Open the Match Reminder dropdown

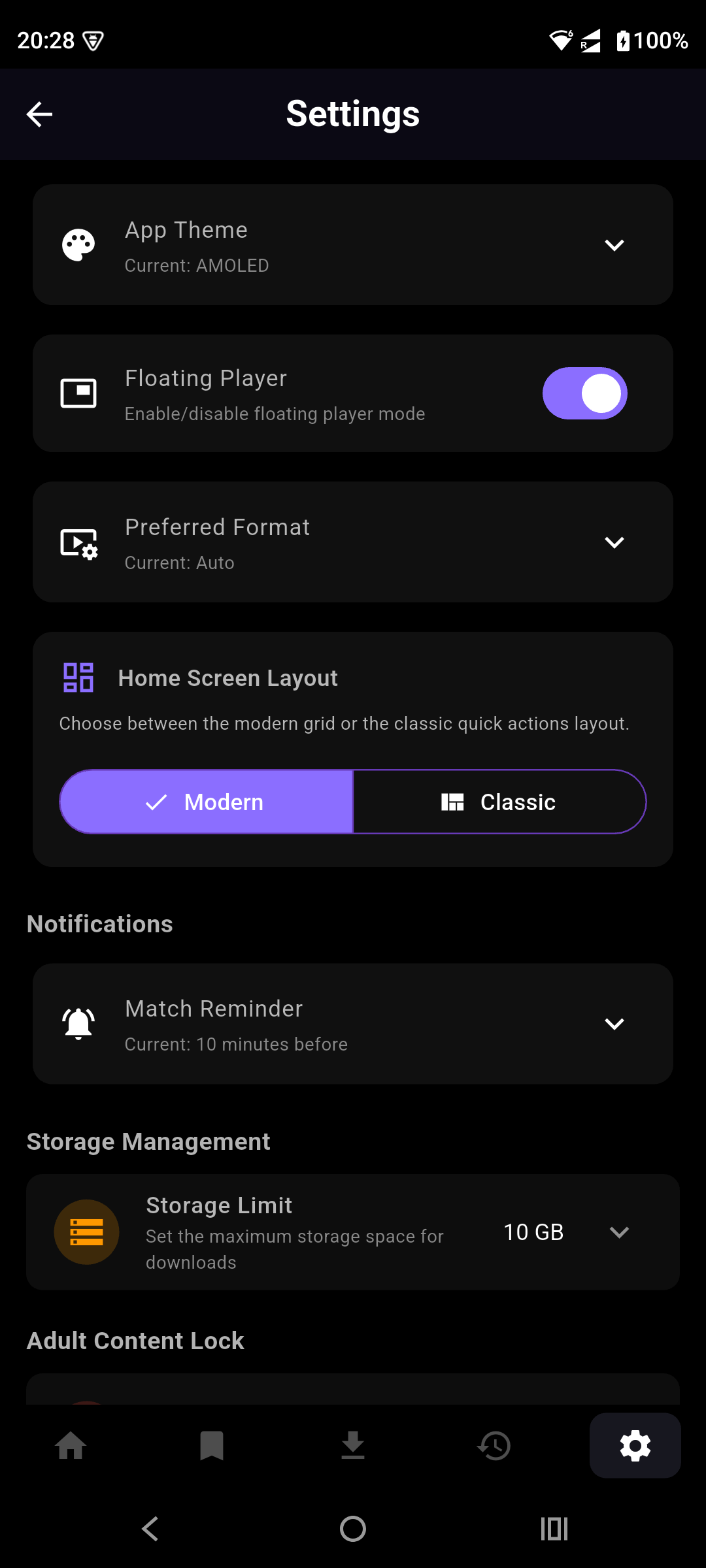(x=614, y=1023)
